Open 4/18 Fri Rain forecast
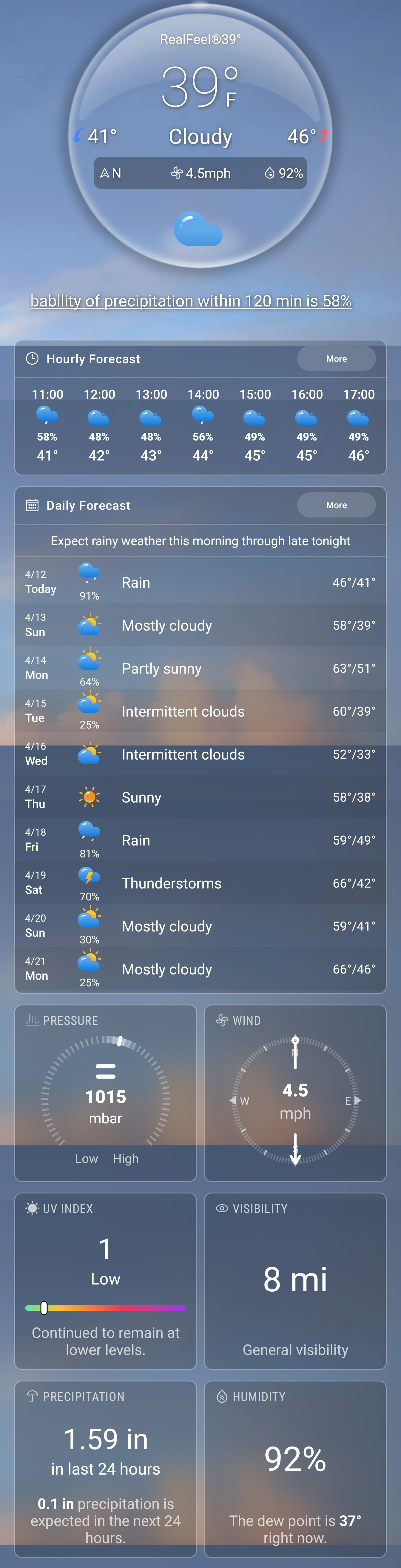The image size is (401, 1568). pyautogui.click(x=200, y=841)
